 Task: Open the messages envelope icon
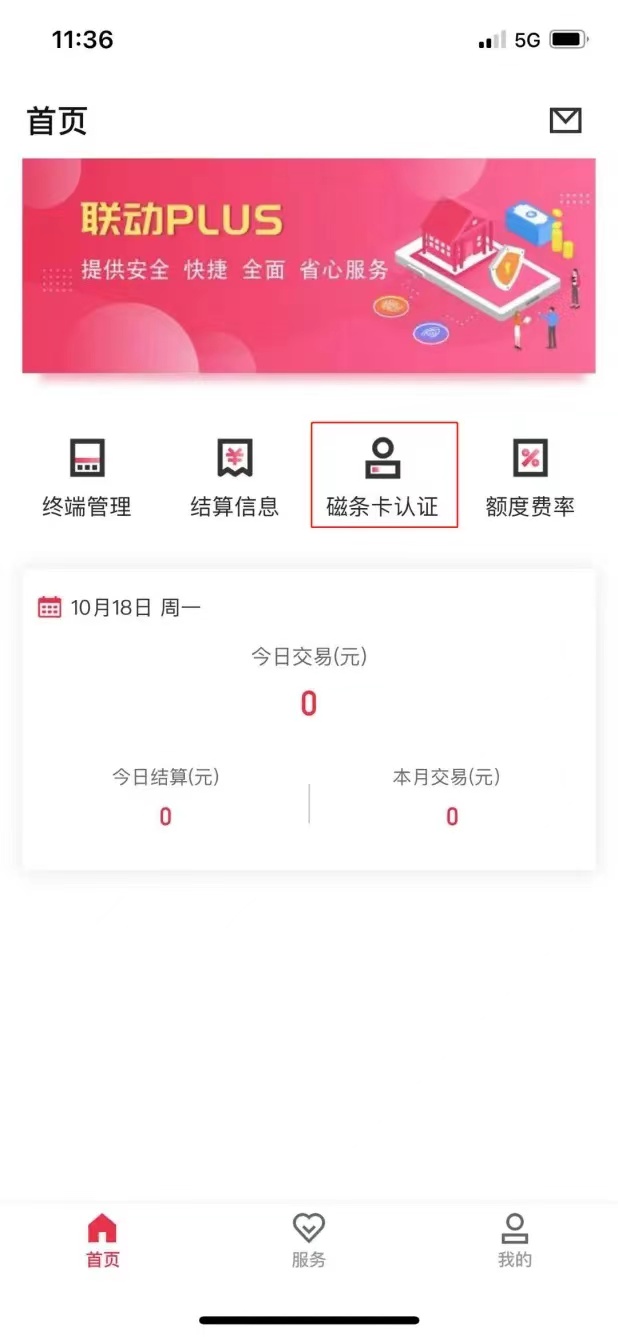pos(565,121)
